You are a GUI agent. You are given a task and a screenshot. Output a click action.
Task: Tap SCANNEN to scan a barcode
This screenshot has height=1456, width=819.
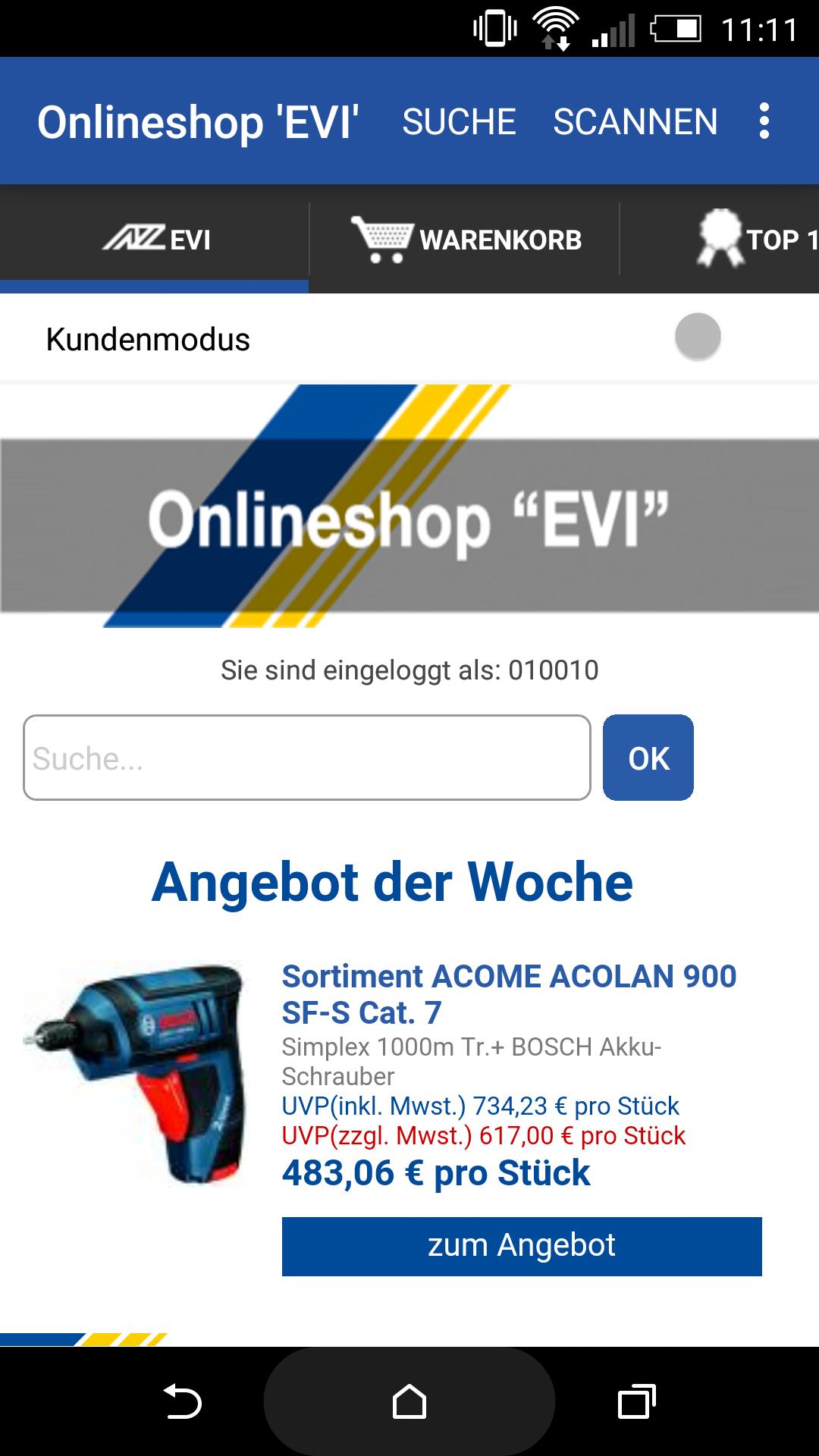tap(635, 121)
